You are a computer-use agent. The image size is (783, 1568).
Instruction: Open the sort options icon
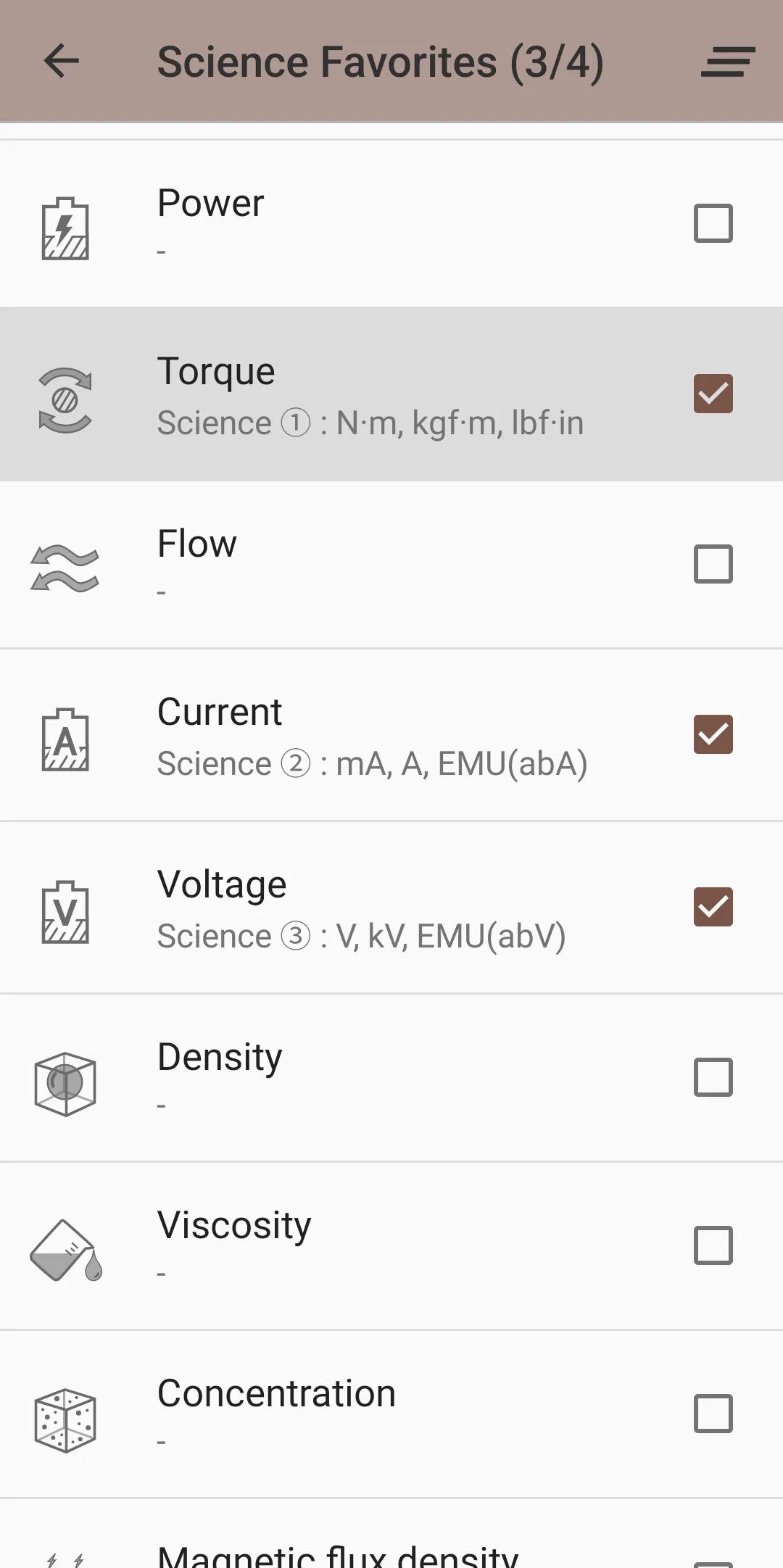727,62
